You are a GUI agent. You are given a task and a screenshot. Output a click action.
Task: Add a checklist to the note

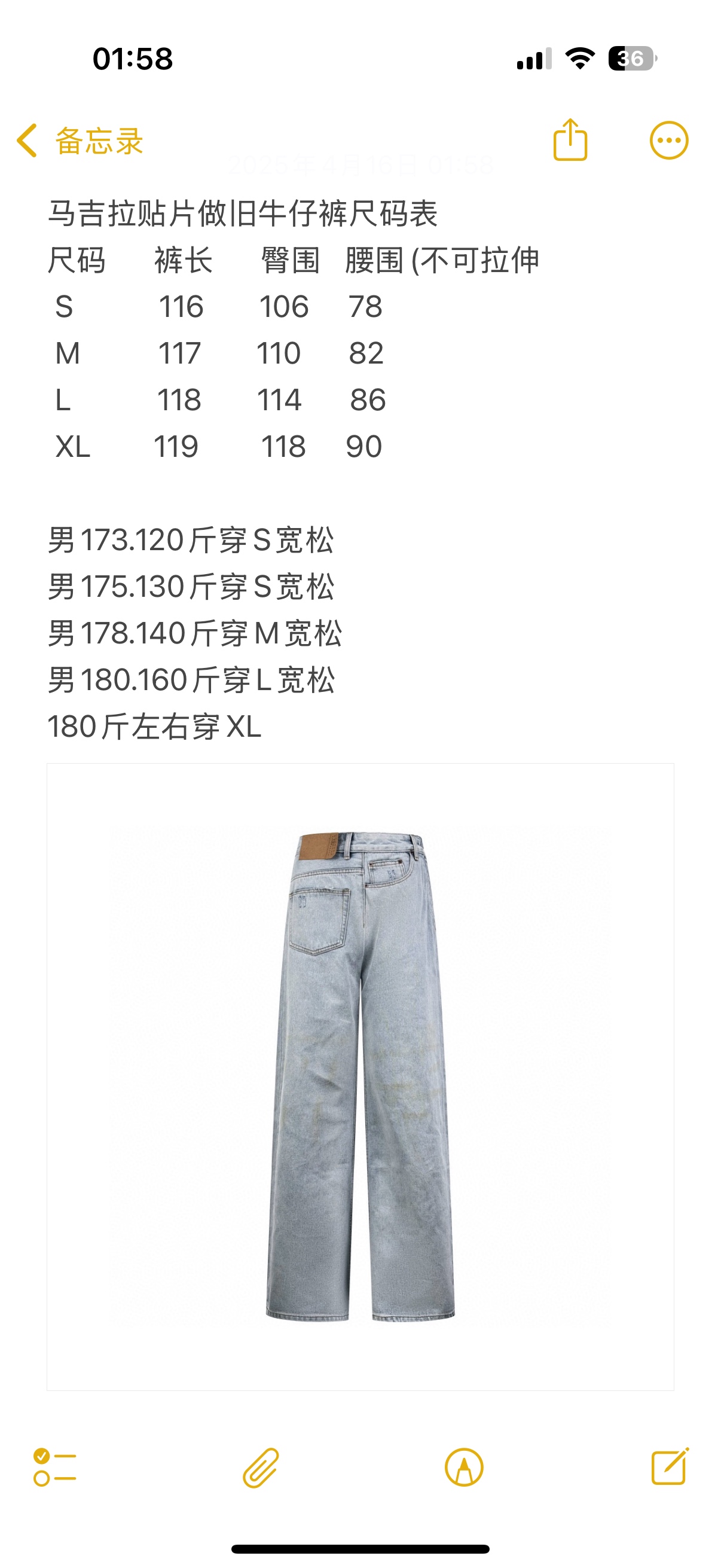click(x=55, y=1468)
